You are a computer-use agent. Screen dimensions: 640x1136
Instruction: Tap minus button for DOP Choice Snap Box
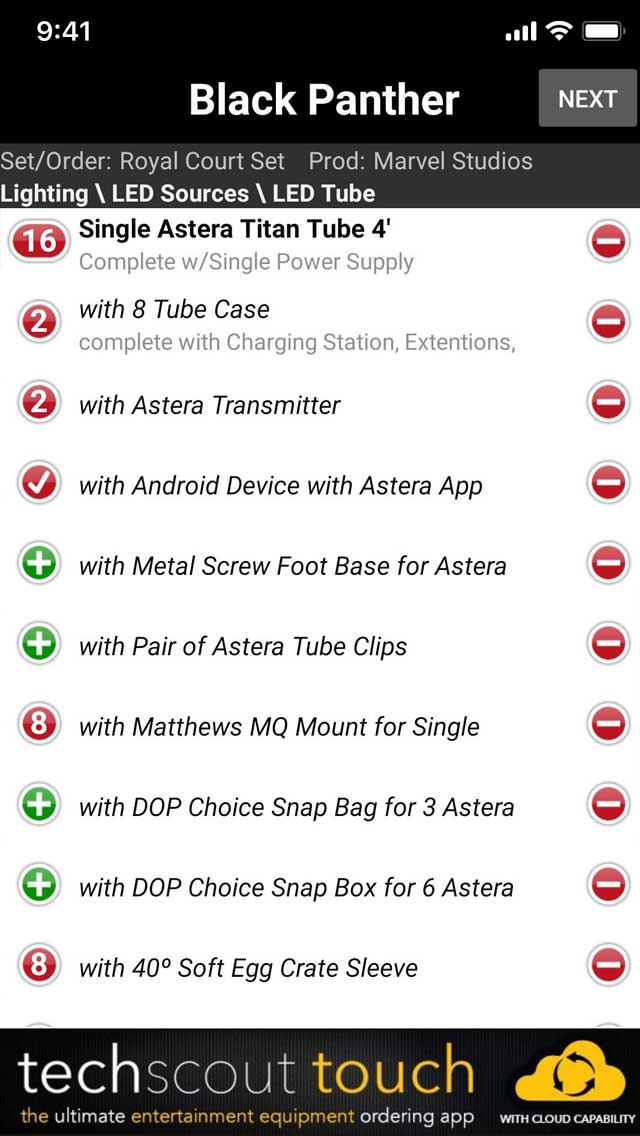608,885
